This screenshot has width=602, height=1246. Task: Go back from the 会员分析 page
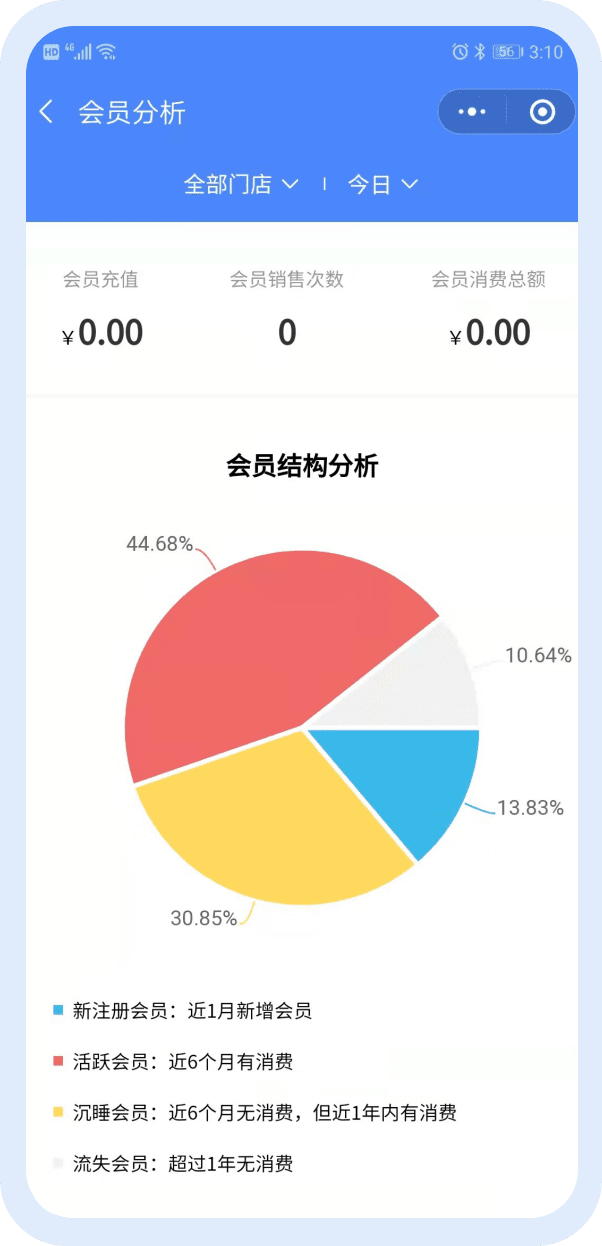(x=46, y=112)
